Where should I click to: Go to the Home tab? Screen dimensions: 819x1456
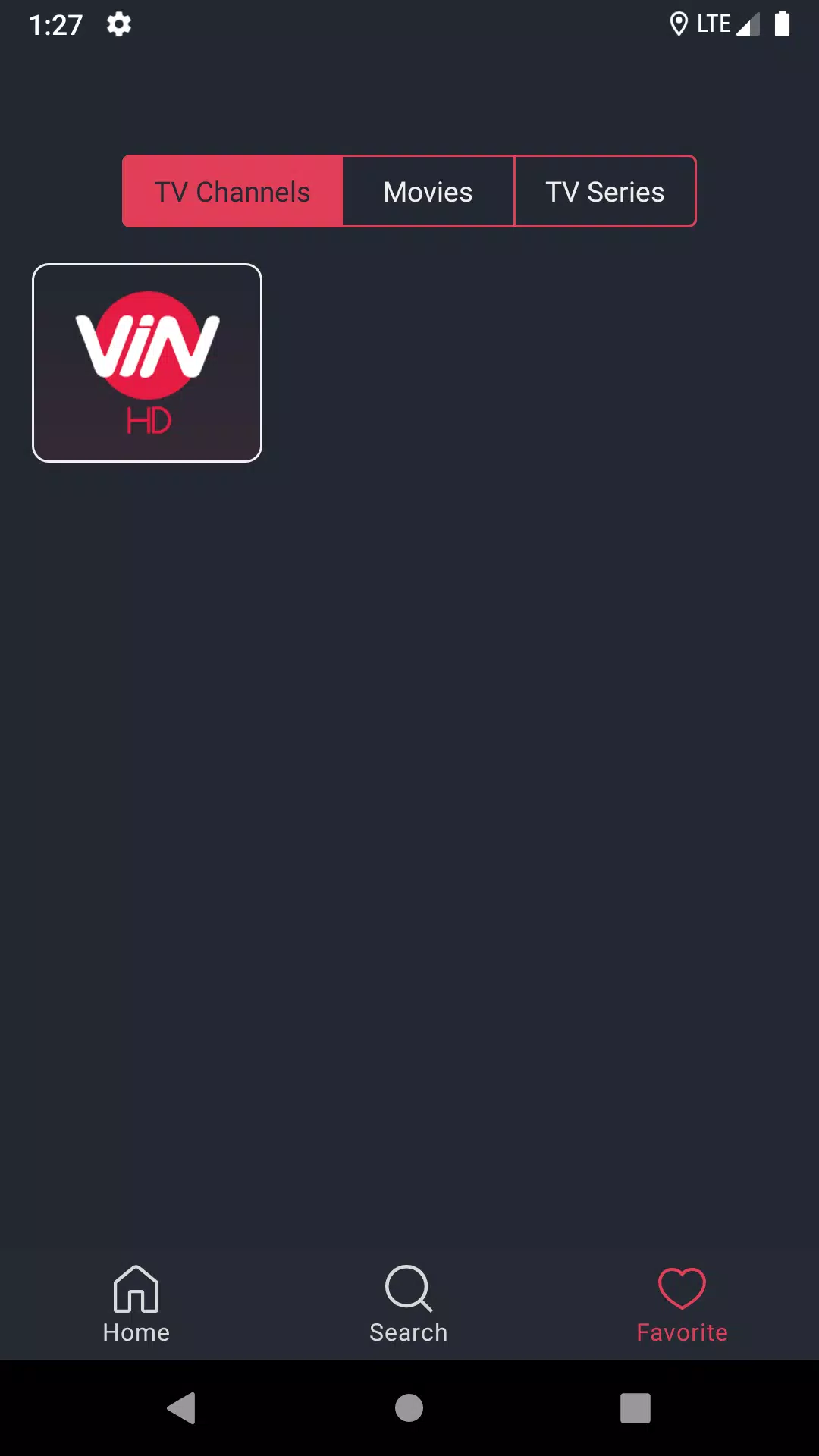click(136, 1304)
